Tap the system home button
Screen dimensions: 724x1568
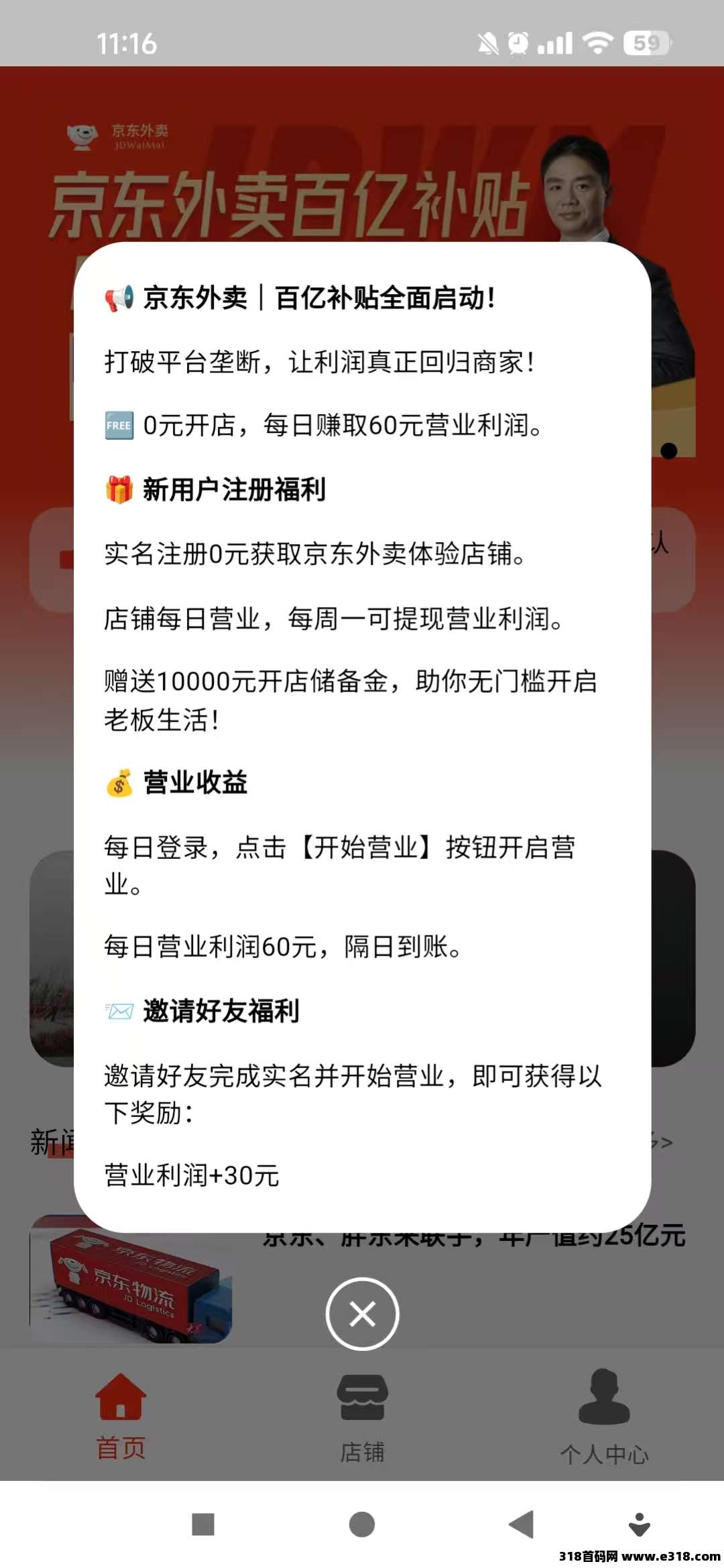point(362,1524)
